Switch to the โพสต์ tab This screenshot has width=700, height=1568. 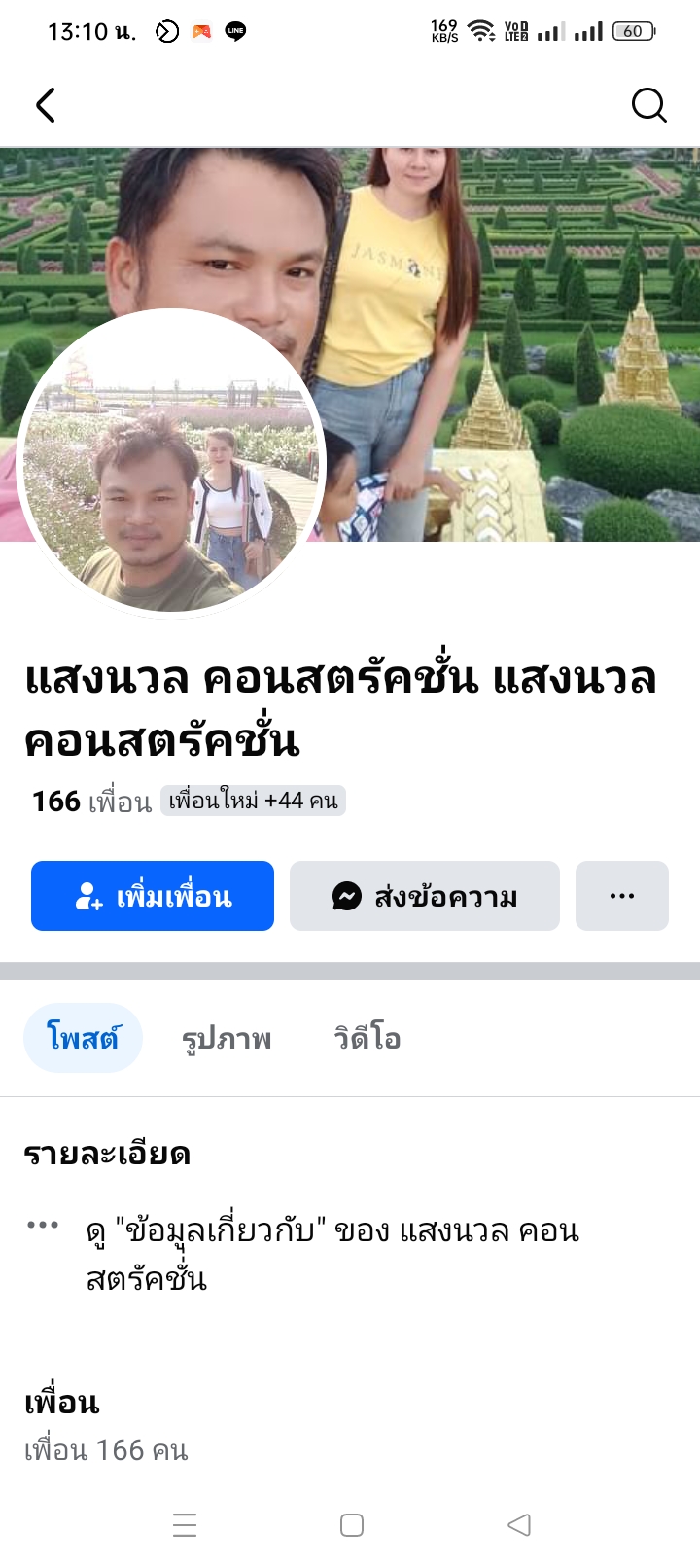[83, 1038]
